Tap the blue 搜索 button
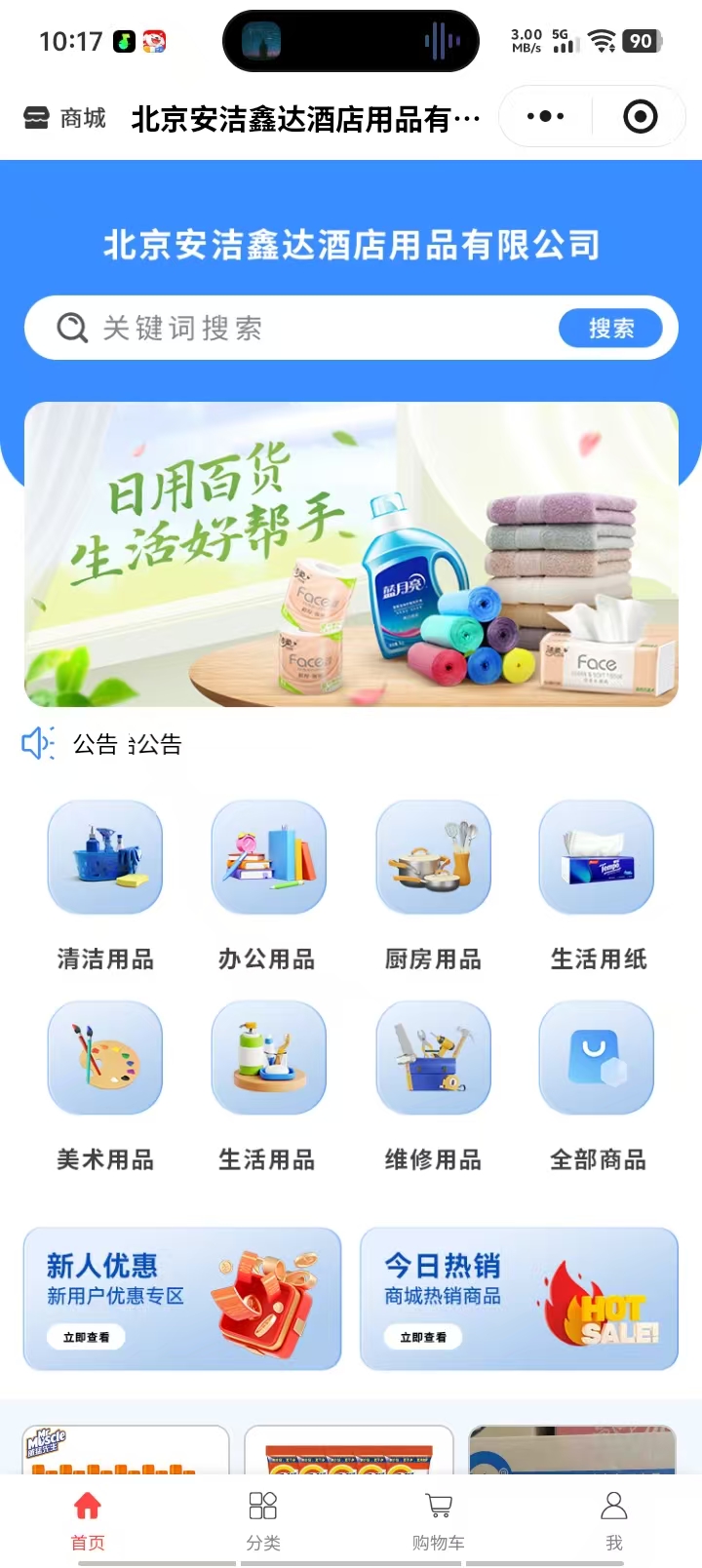The image size is (702, 1568). [610, 329]
